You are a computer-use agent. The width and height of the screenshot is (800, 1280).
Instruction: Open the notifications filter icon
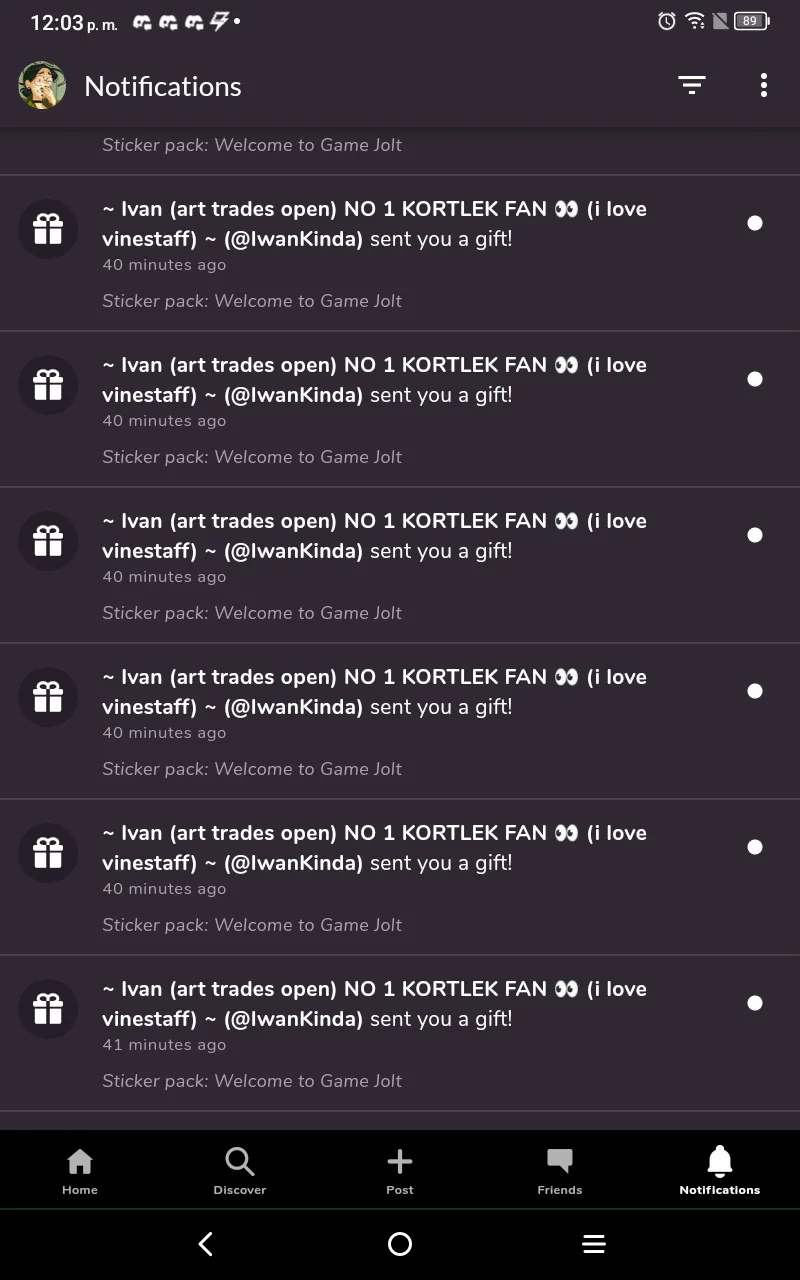point(691,86)
